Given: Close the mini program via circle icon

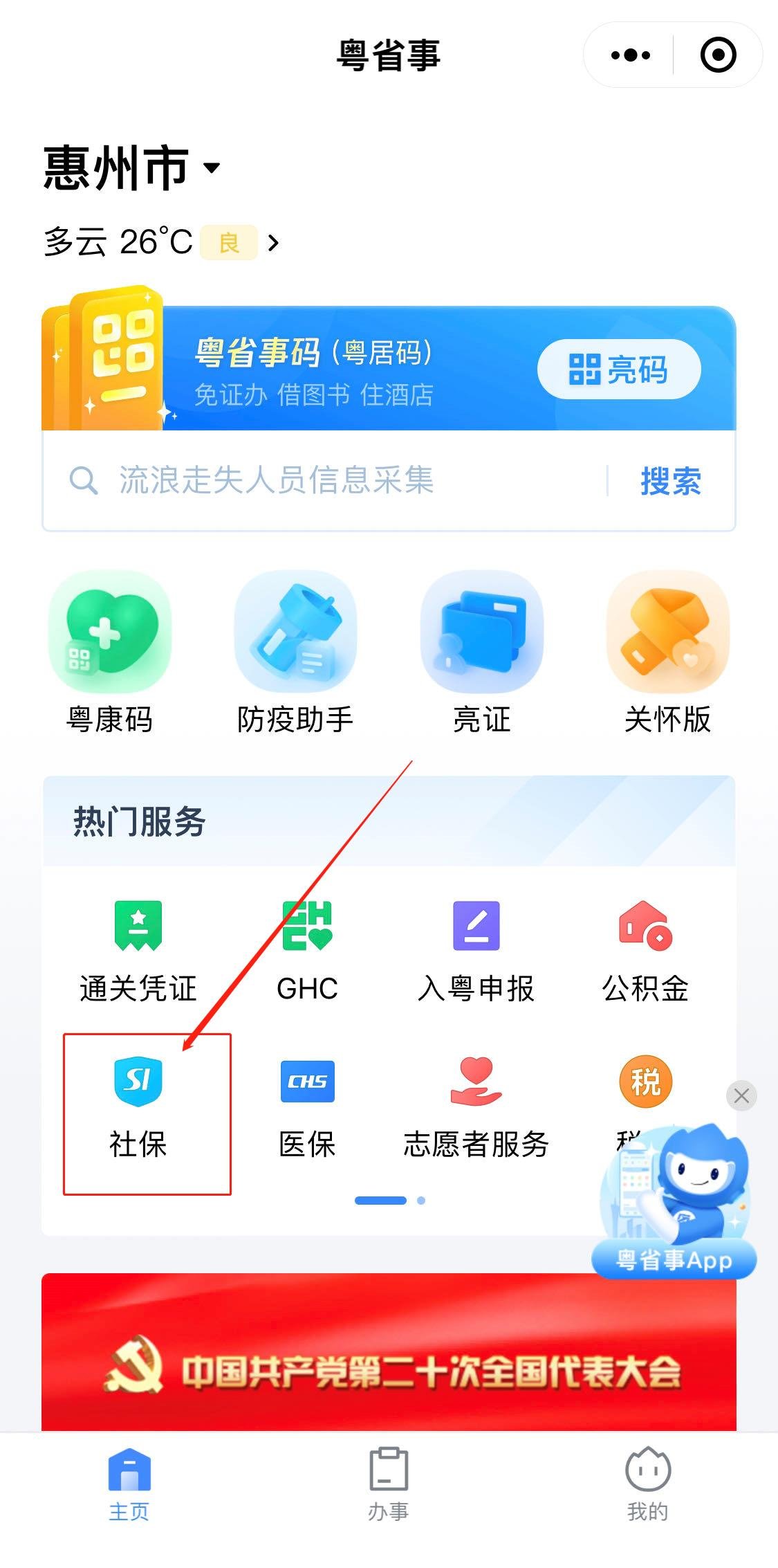Looking at the screenshot, I should 718,55.
